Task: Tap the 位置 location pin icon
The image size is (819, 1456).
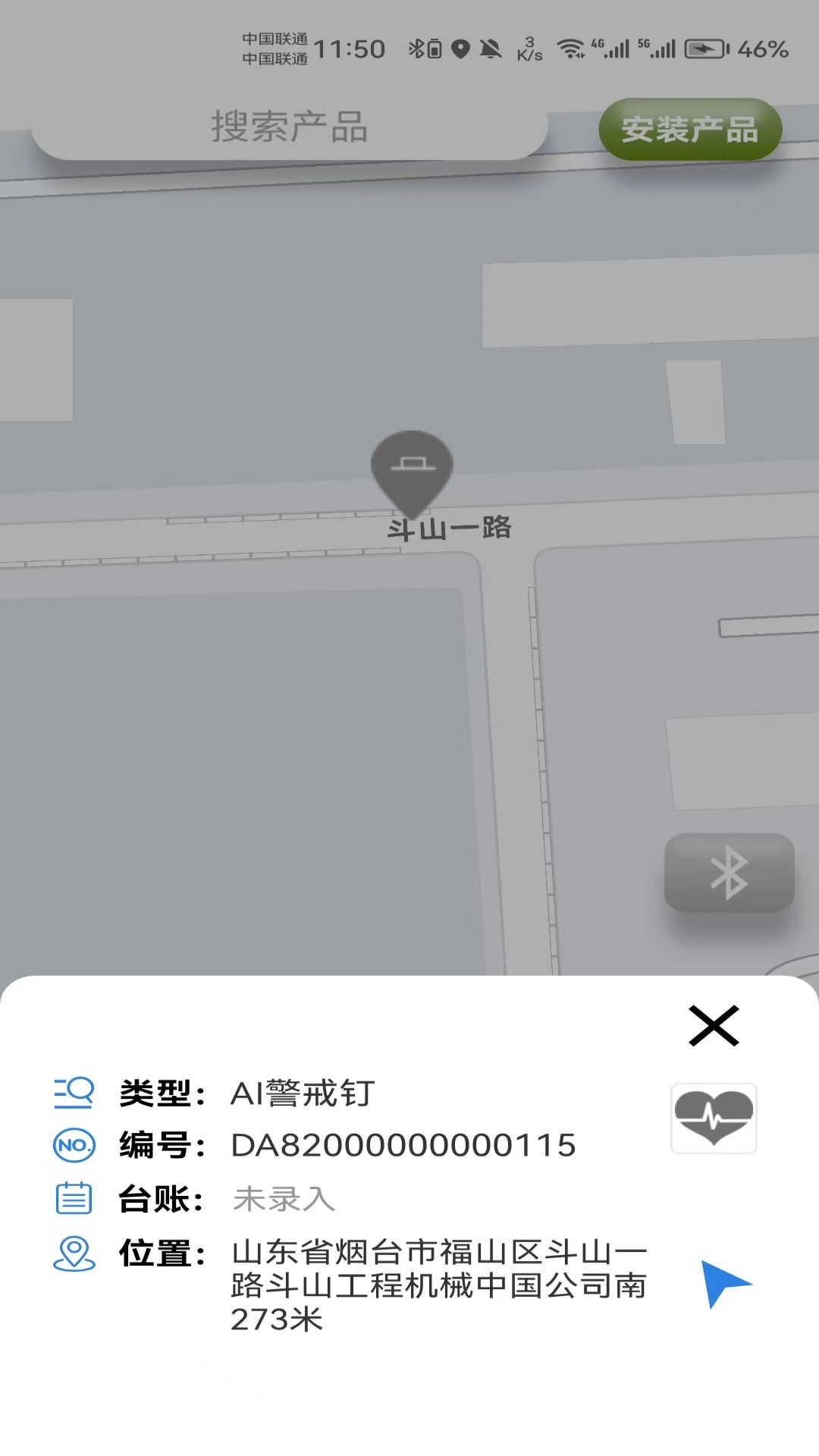Action: [73, 1251]
